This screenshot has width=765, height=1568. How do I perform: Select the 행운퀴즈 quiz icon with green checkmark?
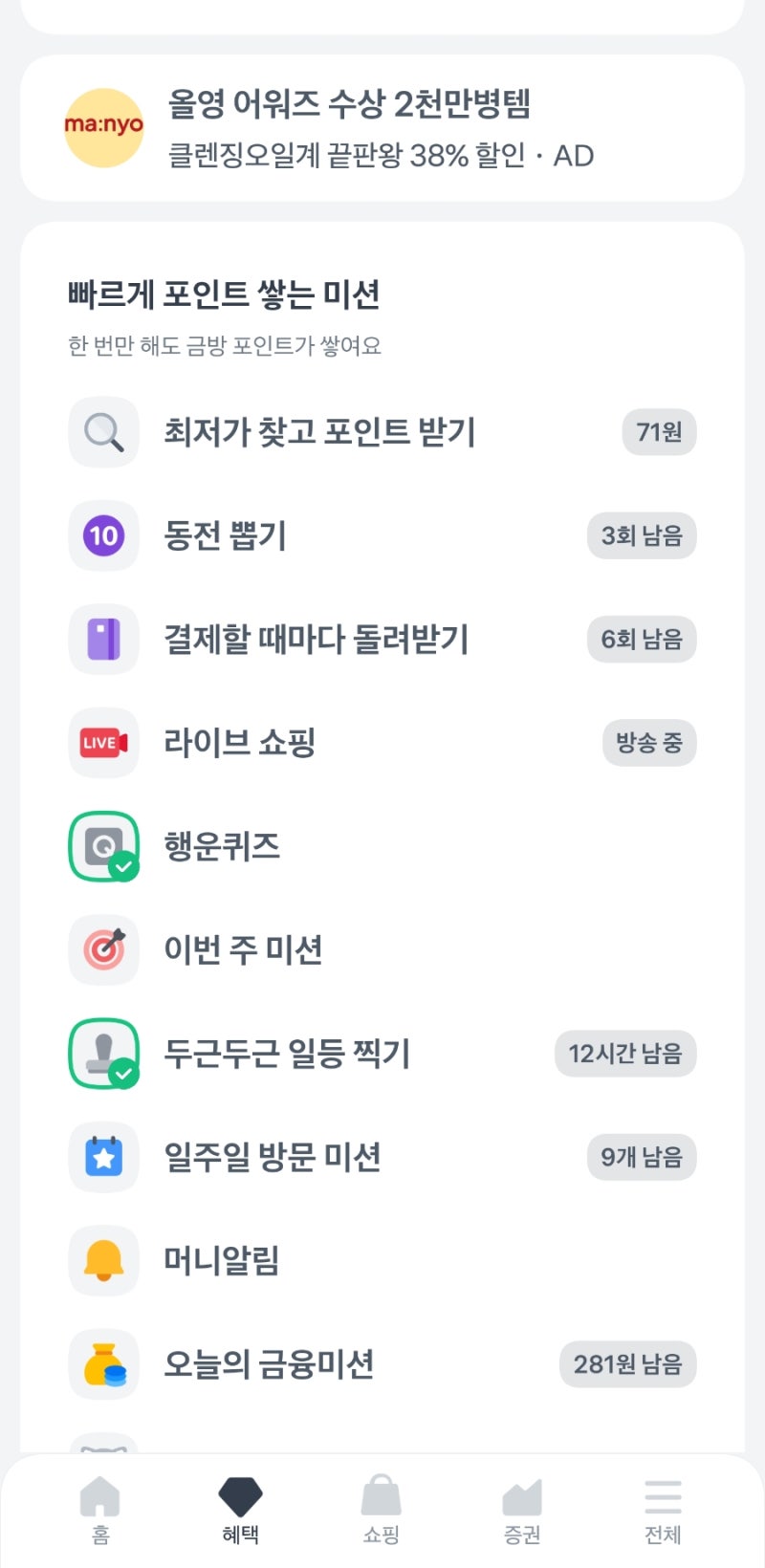[103, 847]
